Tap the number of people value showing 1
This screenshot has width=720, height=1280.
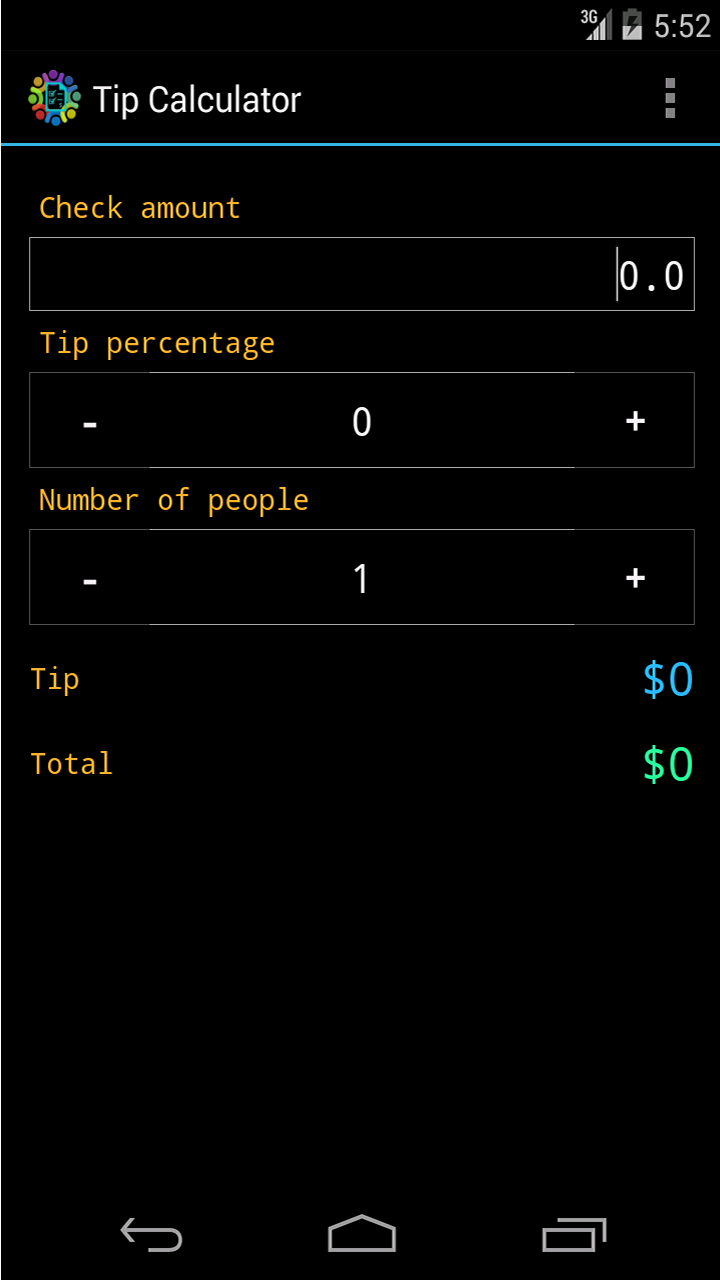361,577
